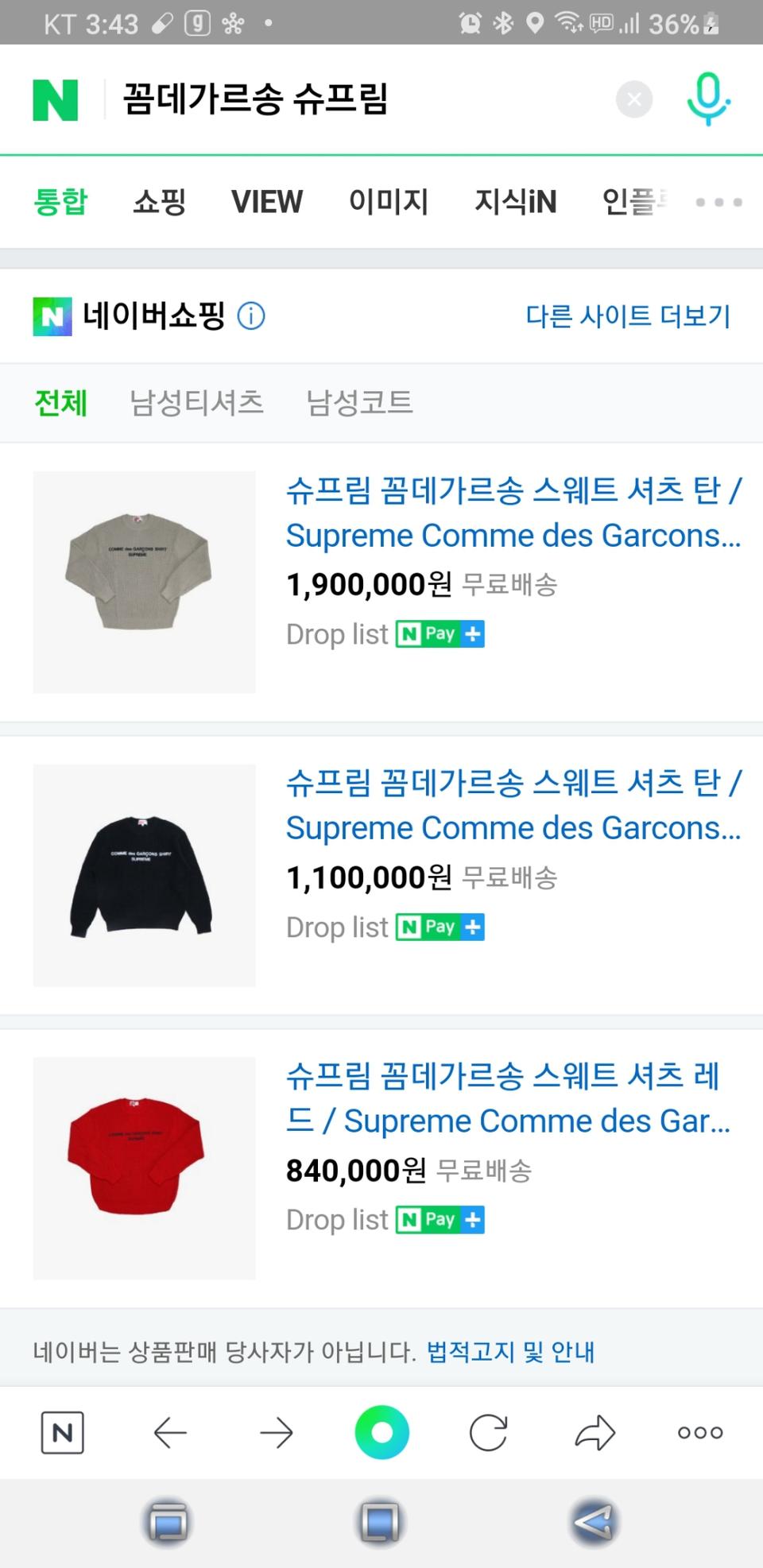Open the overflow menu next to 인플루언서 tab
Image resolution: width=763 pixels, height=1568 pixels.
pyautogui.click(x=716, y=202)
